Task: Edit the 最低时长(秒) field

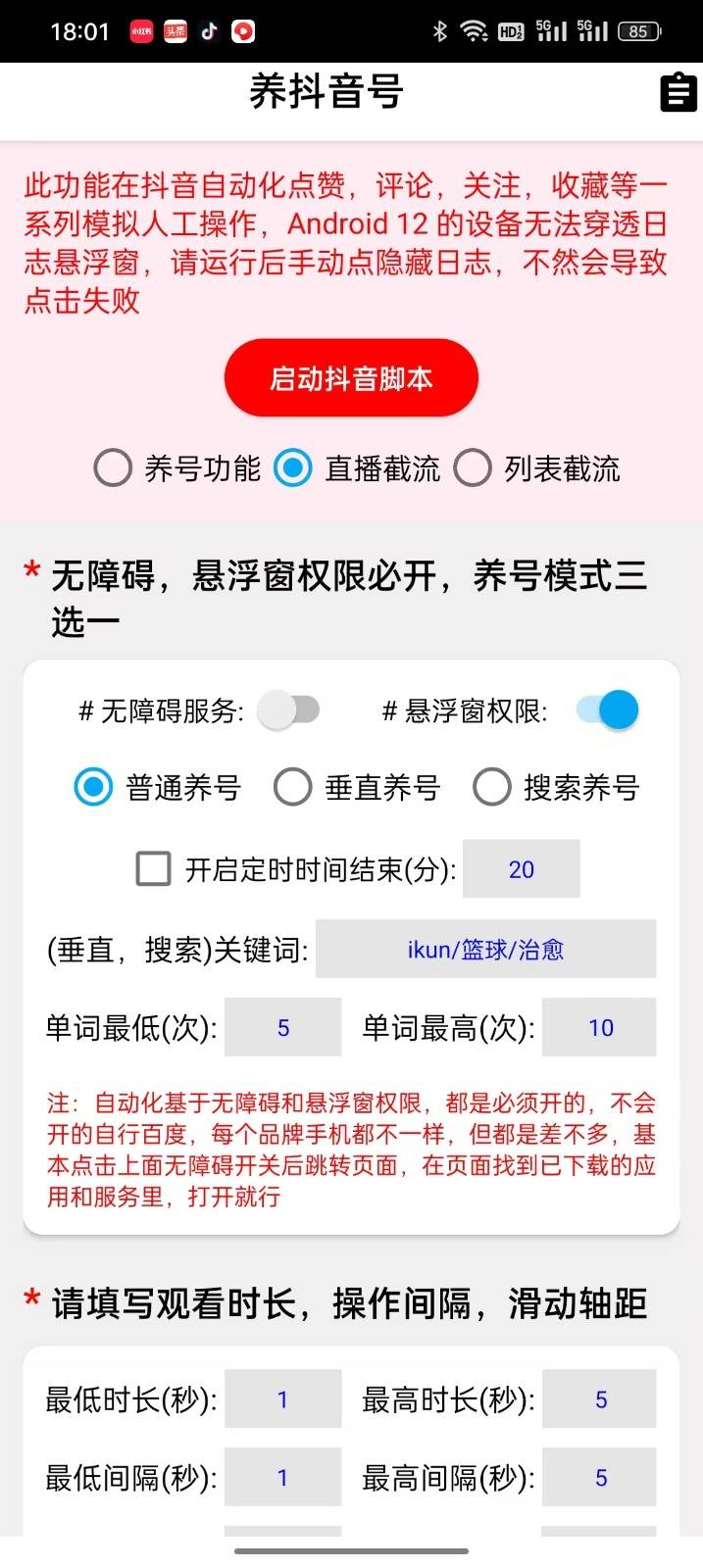Action: pos(282,1398)
